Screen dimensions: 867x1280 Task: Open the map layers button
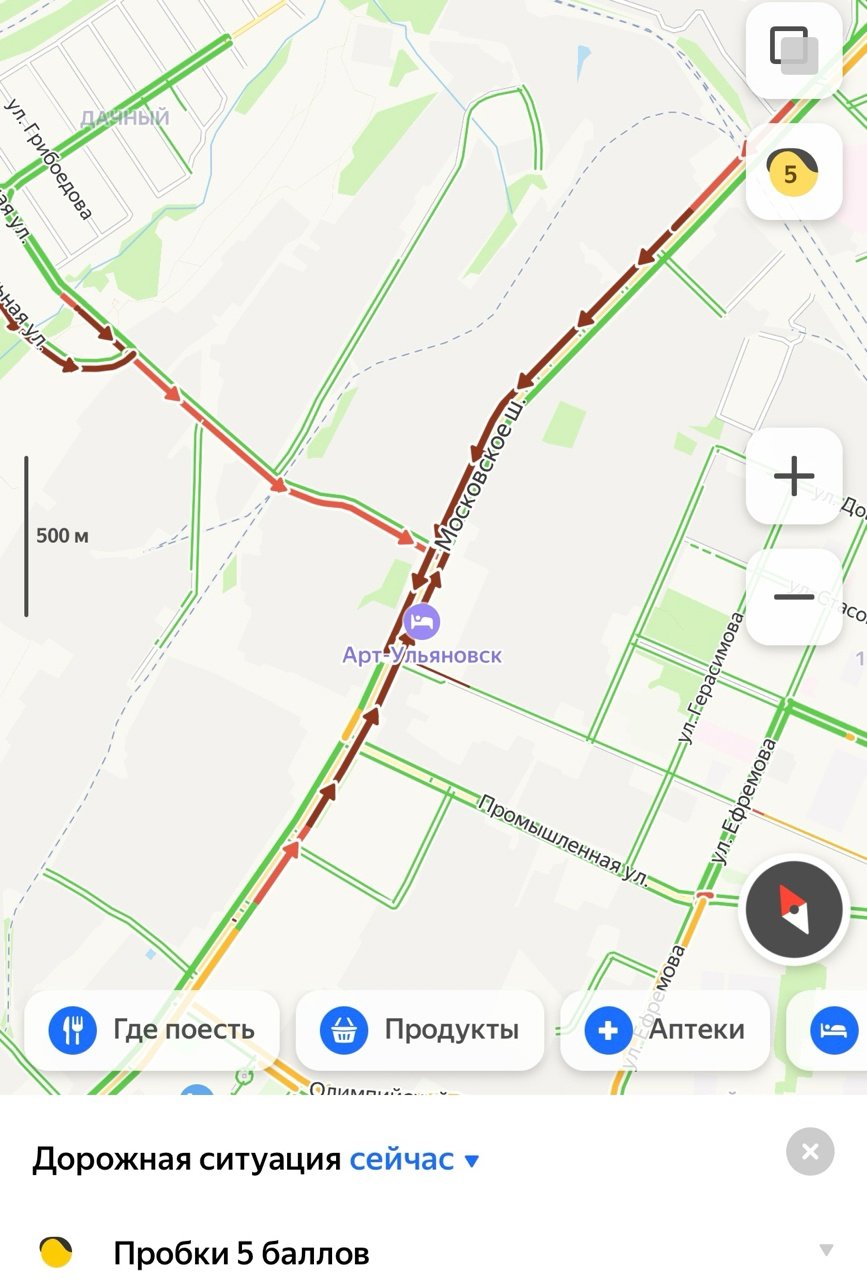(x=794, y=50)
